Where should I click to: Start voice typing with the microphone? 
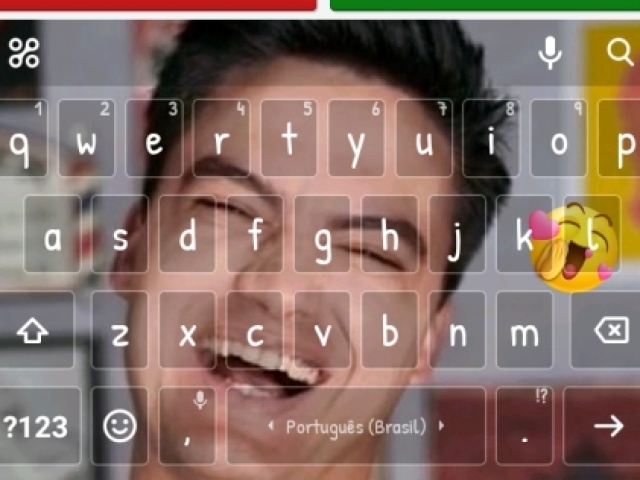click(x=550, y=52)
